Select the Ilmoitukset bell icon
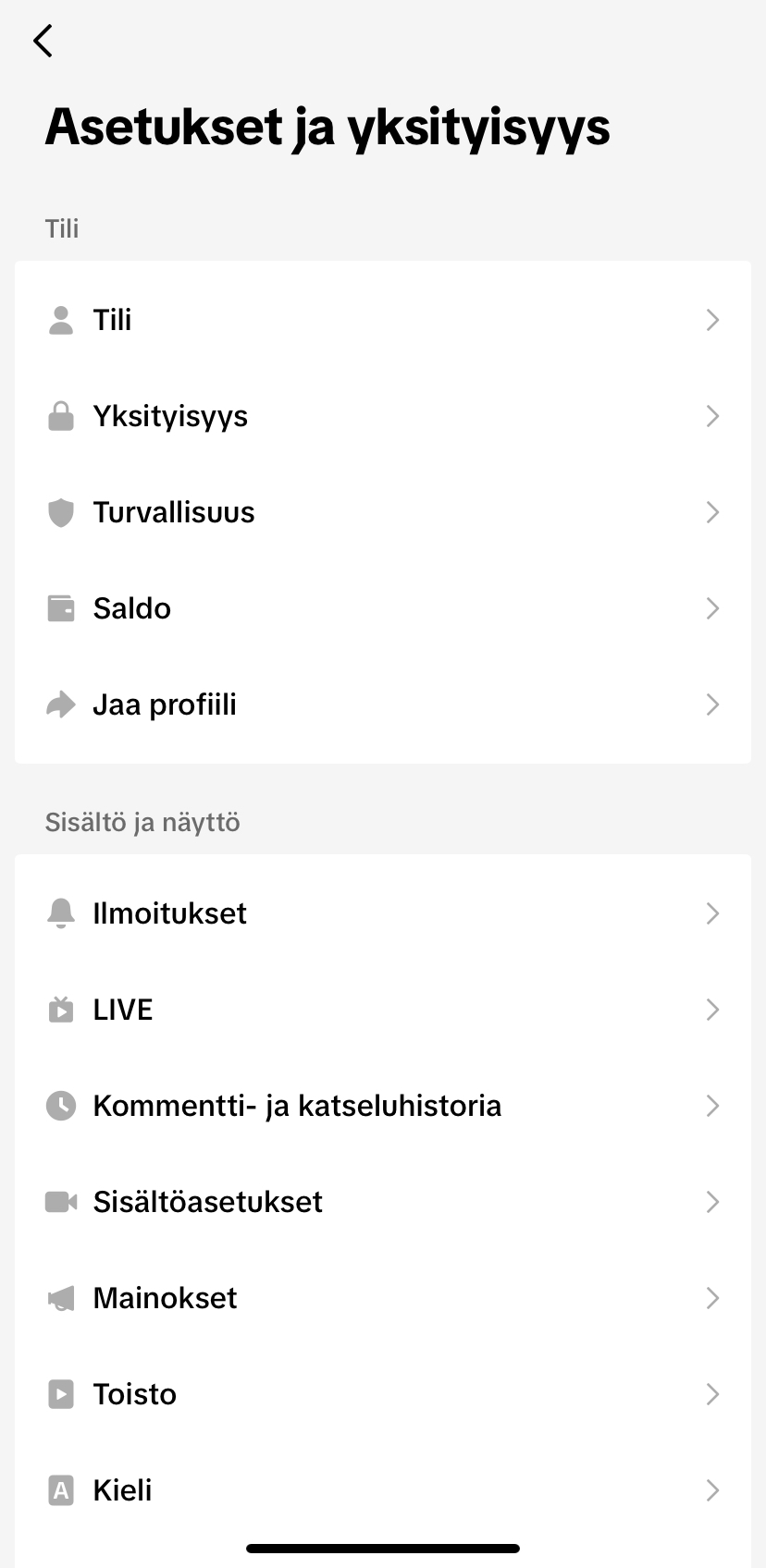This screenshot has height=1568, width=766. (60, 913)
